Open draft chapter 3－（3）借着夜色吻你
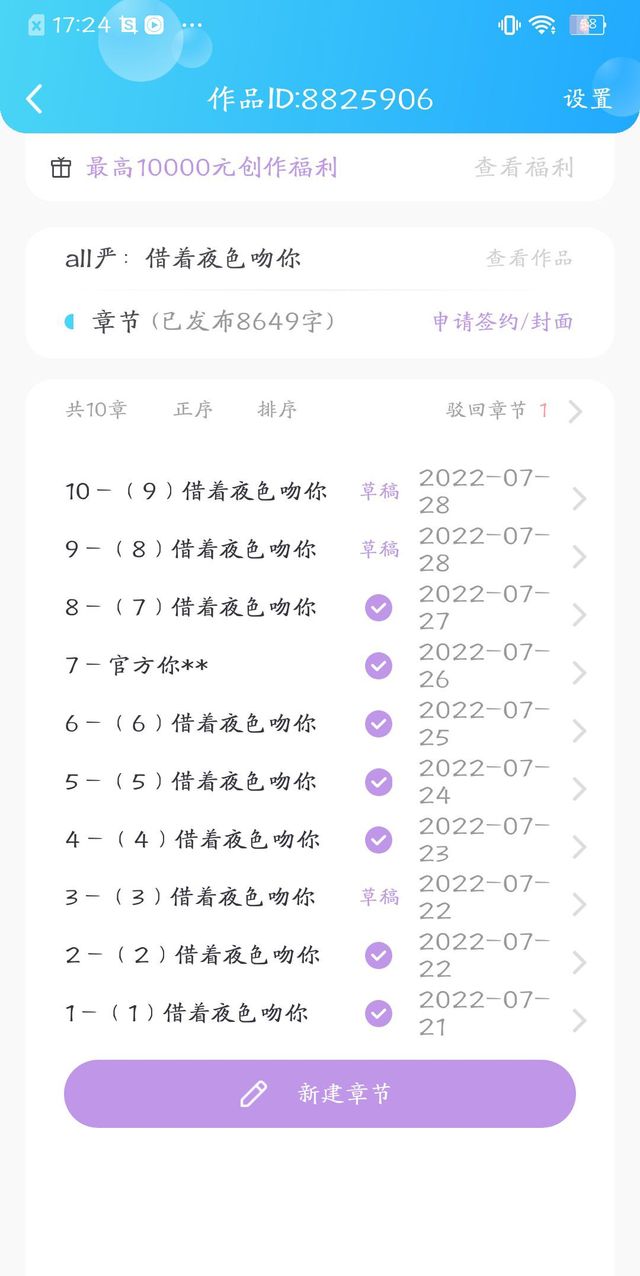This screenshot has height=1276, width=640. click(x=191, y=897)
